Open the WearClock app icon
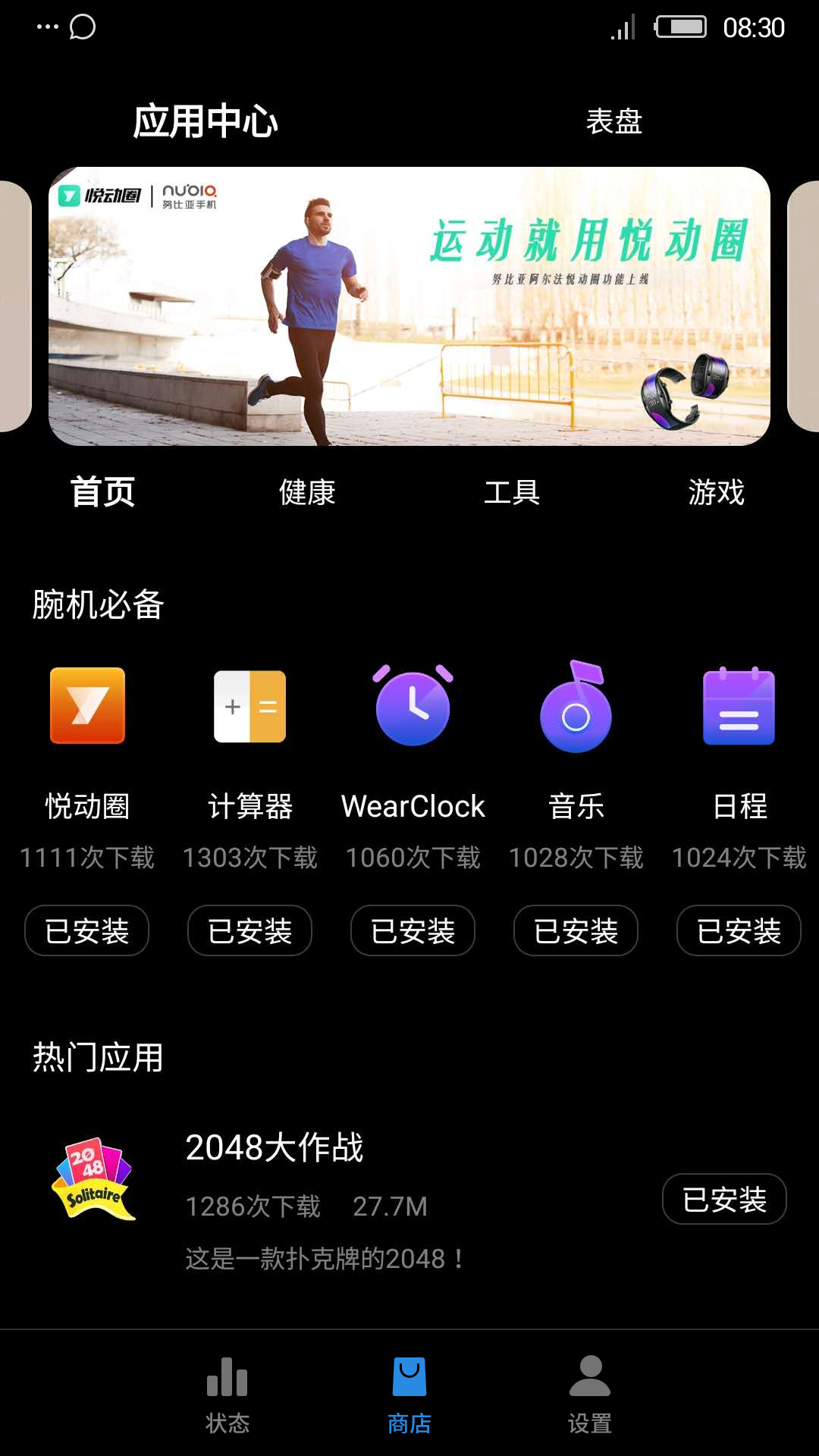This screenshot has width=819, height=1456. pyautogui.click(x=413, y=705)
